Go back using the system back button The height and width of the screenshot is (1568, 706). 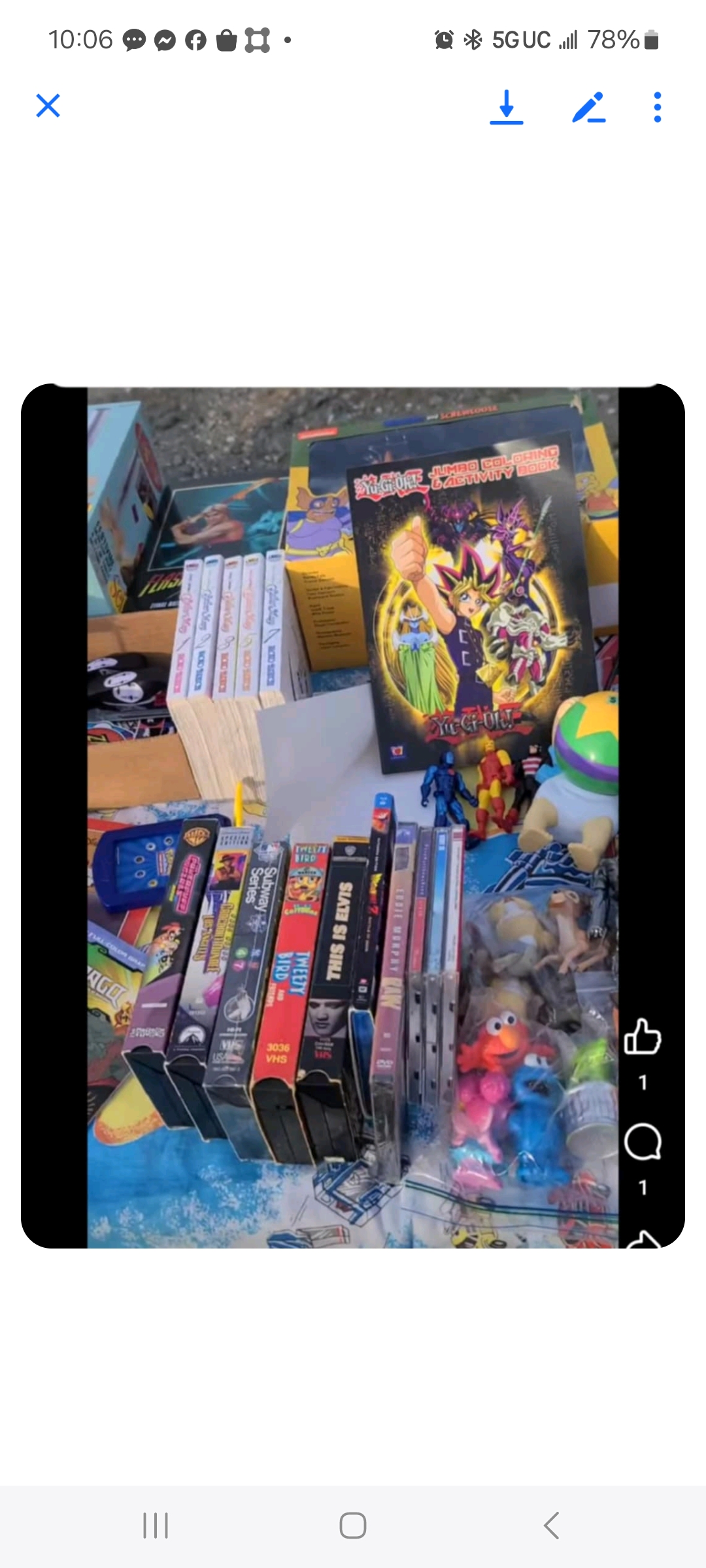[551, 1526]
